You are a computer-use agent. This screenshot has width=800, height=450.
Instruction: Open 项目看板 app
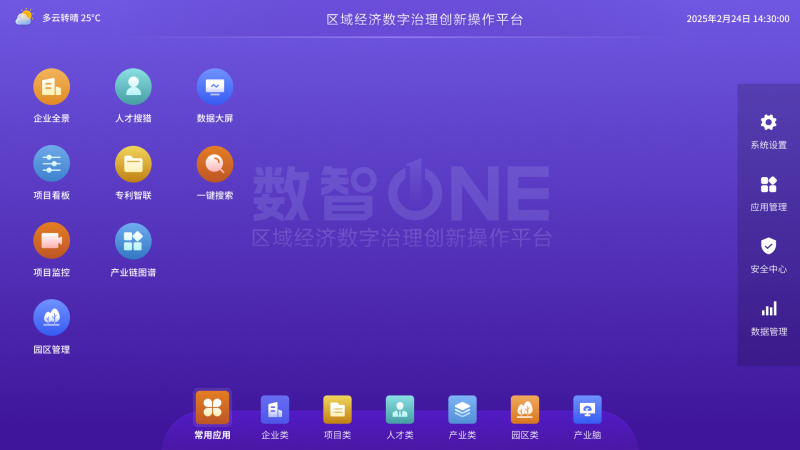51,164
